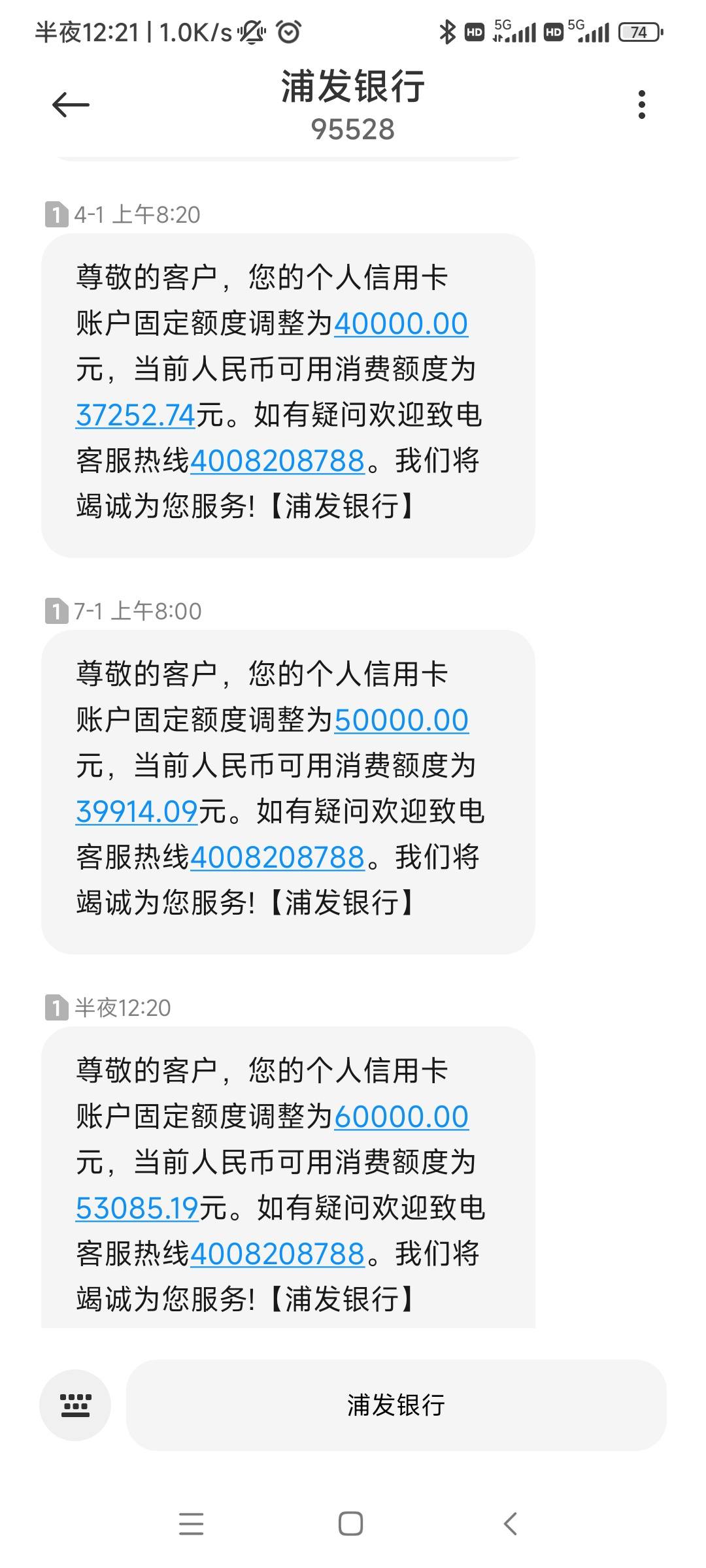Tap the 53085.19 amount link
The width and height of the screenshot is (706, 1568).
(x=137, y=1208)
